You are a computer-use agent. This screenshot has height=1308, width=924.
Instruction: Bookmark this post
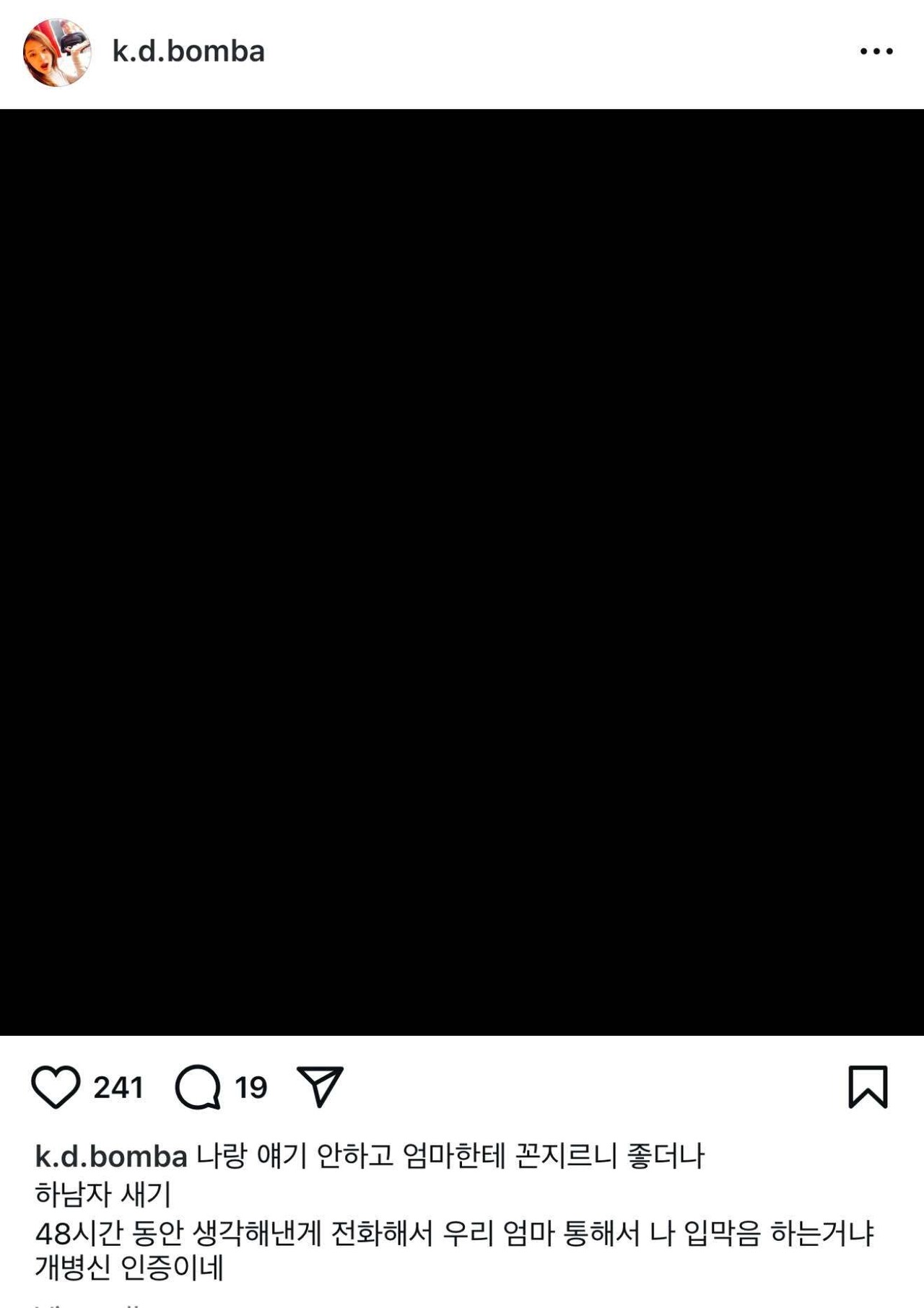867,1086
